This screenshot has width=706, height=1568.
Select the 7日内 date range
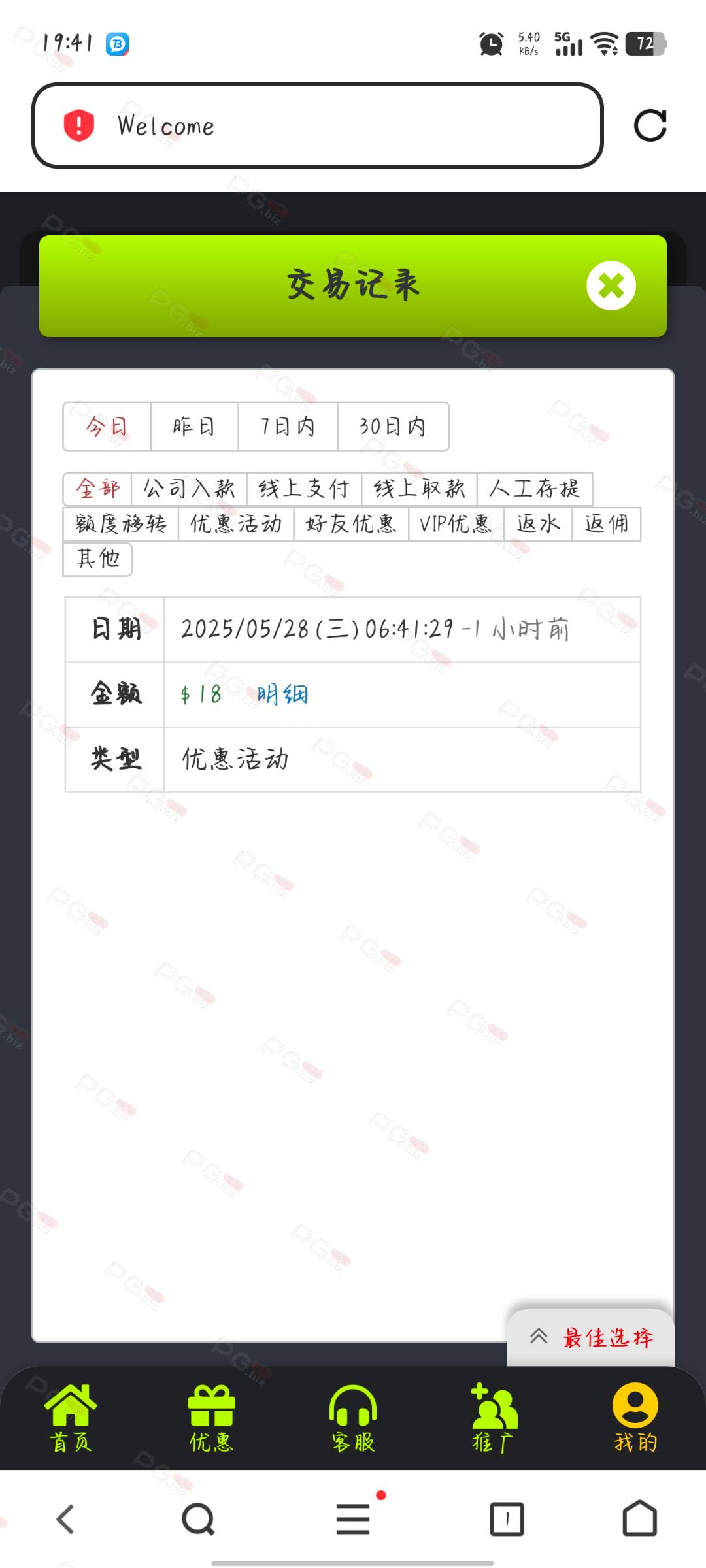coord(288,427)
